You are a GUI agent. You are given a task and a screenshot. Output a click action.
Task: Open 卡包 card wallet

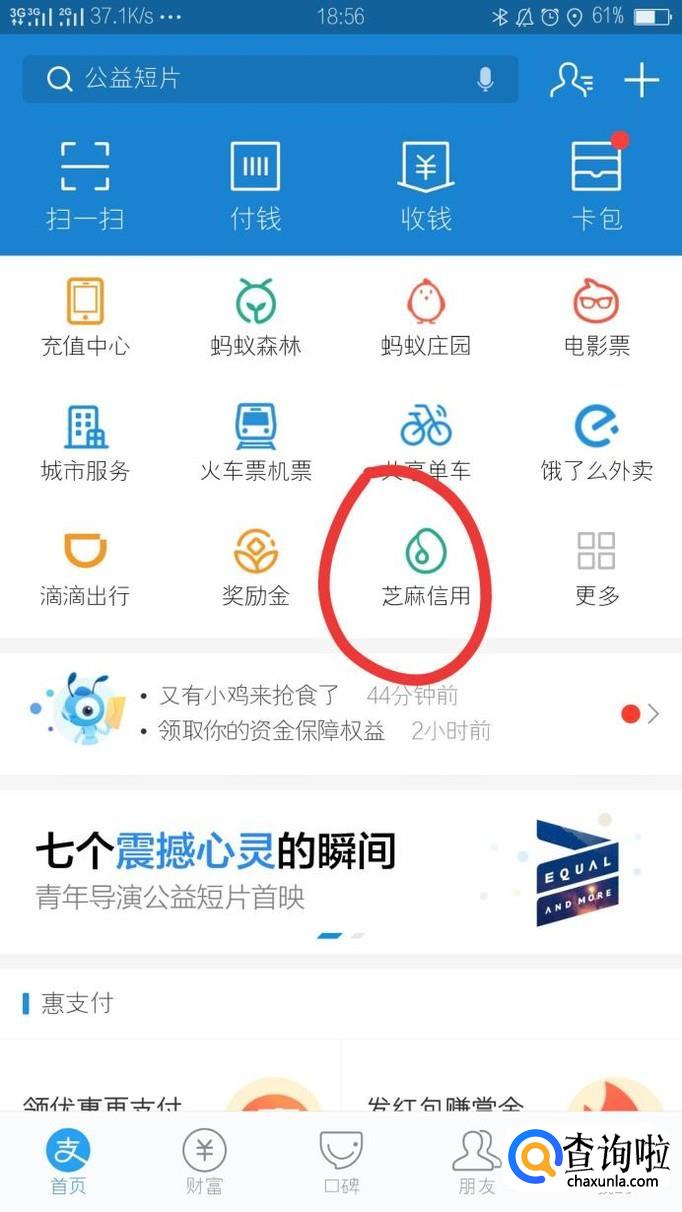(x=597, y=183)
